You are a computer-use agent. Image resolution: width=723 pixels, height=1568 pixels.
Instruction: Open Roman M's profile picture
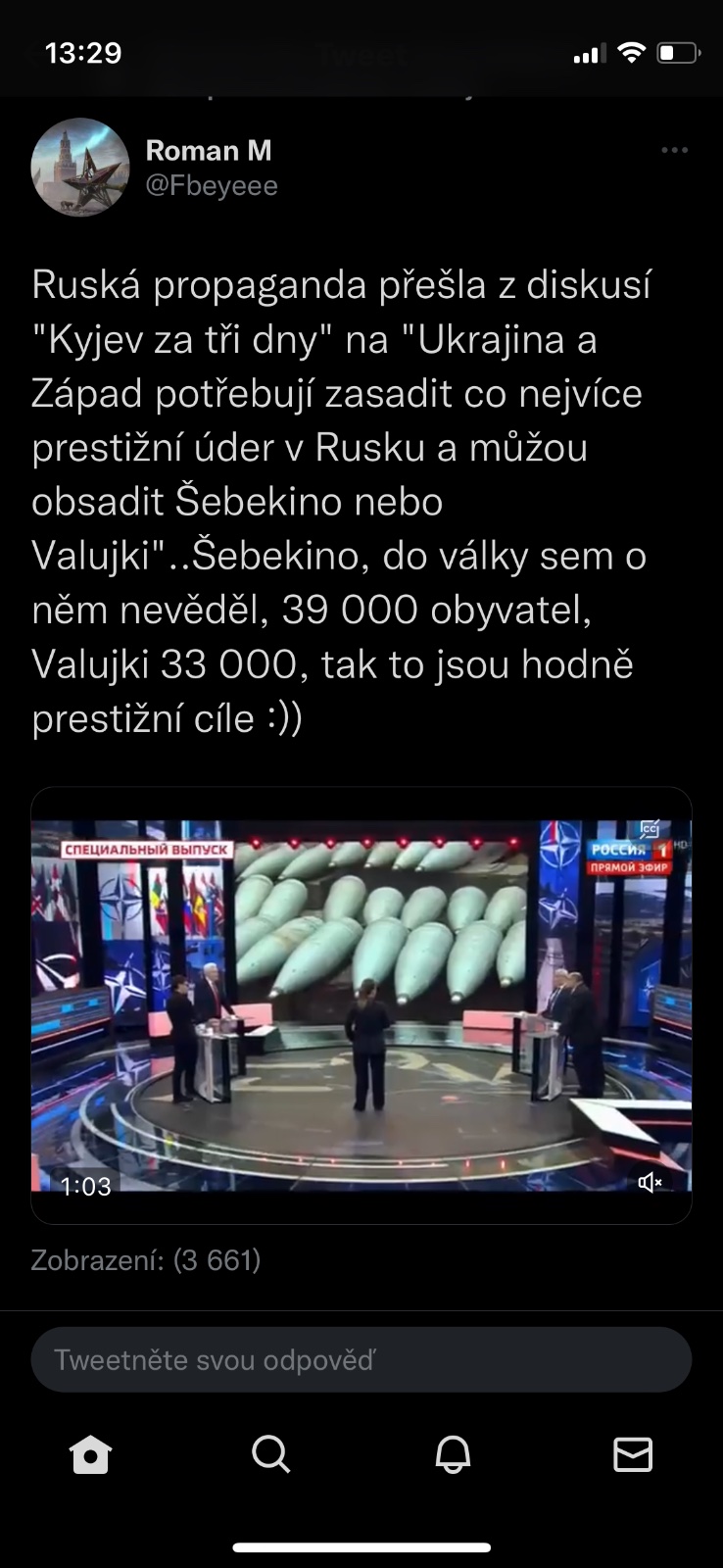click(80, 168)
